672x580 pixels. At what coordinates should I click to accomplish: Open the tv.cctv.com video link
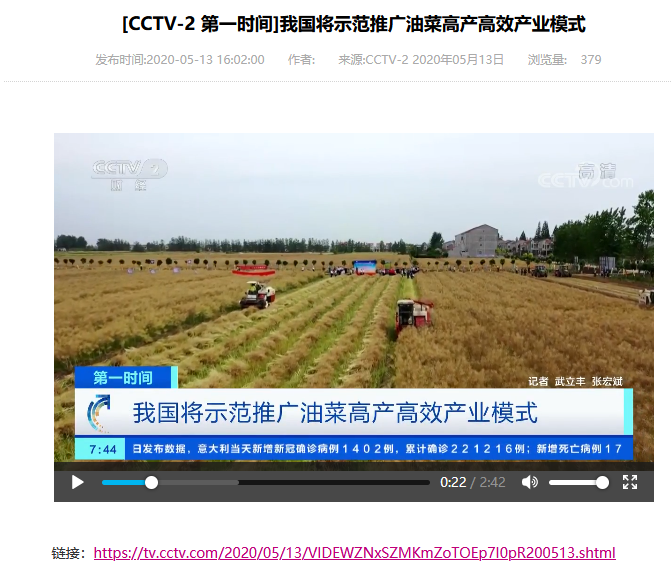tap(354, 552)
